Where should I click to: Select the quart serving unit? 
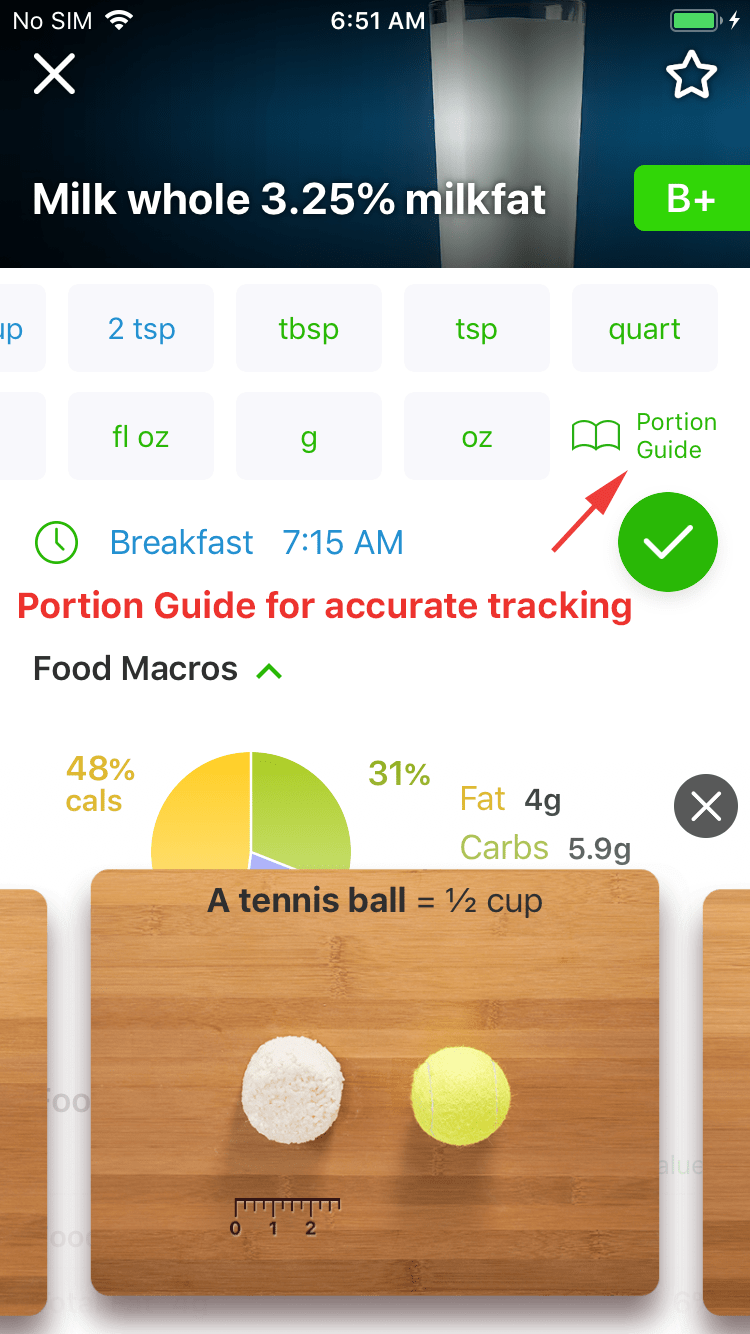(644, 329)
